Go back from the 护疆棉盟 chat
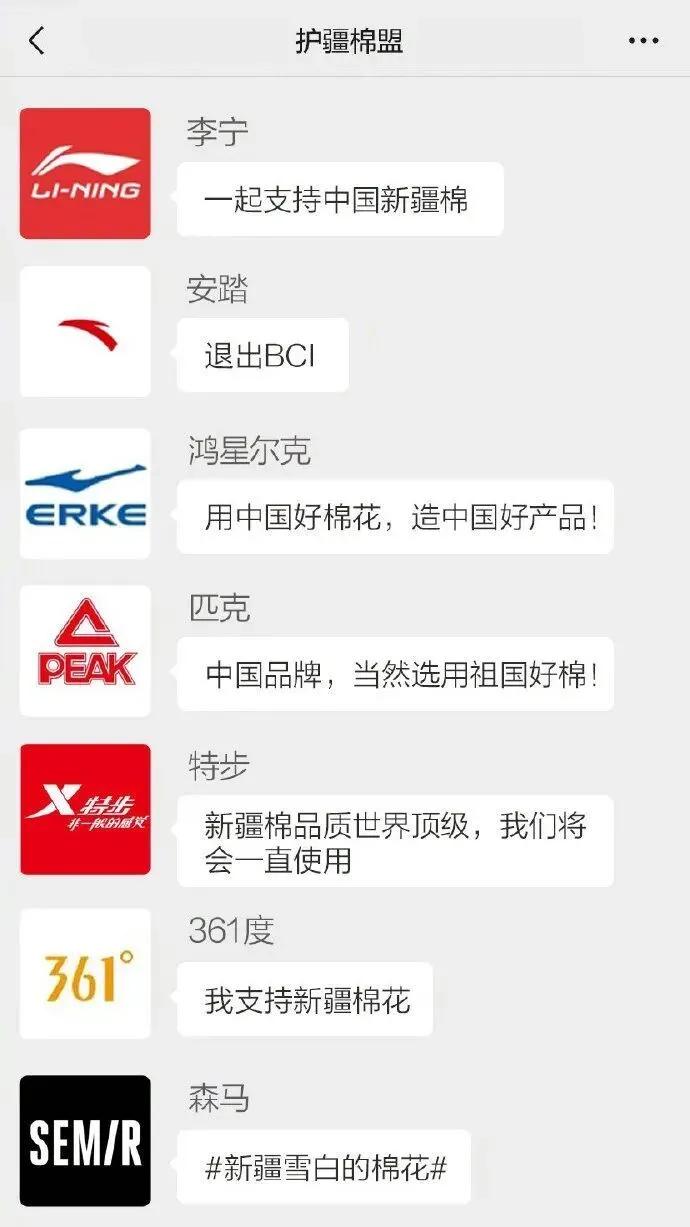 (x=37, y=41)
